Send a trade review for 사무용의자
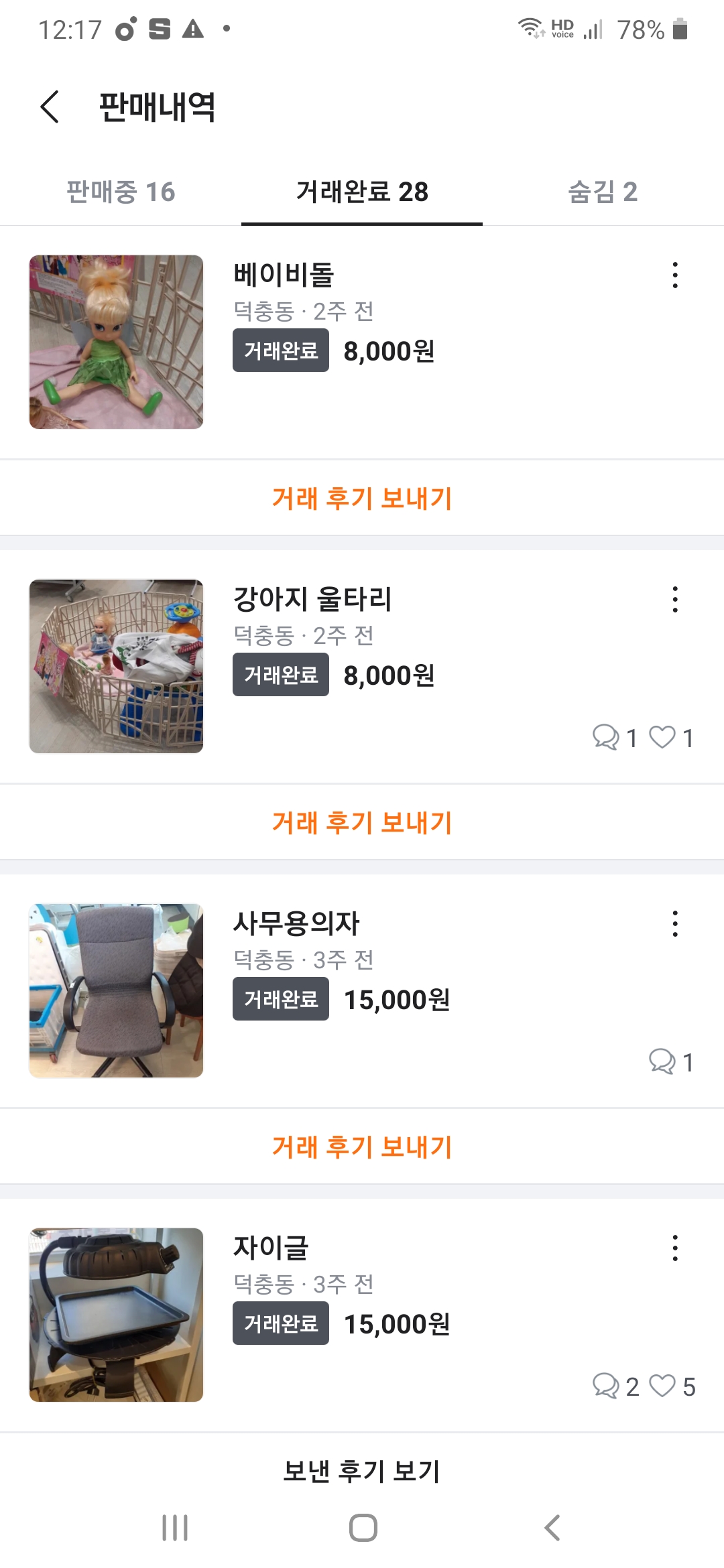 (x=362, y=1147)
